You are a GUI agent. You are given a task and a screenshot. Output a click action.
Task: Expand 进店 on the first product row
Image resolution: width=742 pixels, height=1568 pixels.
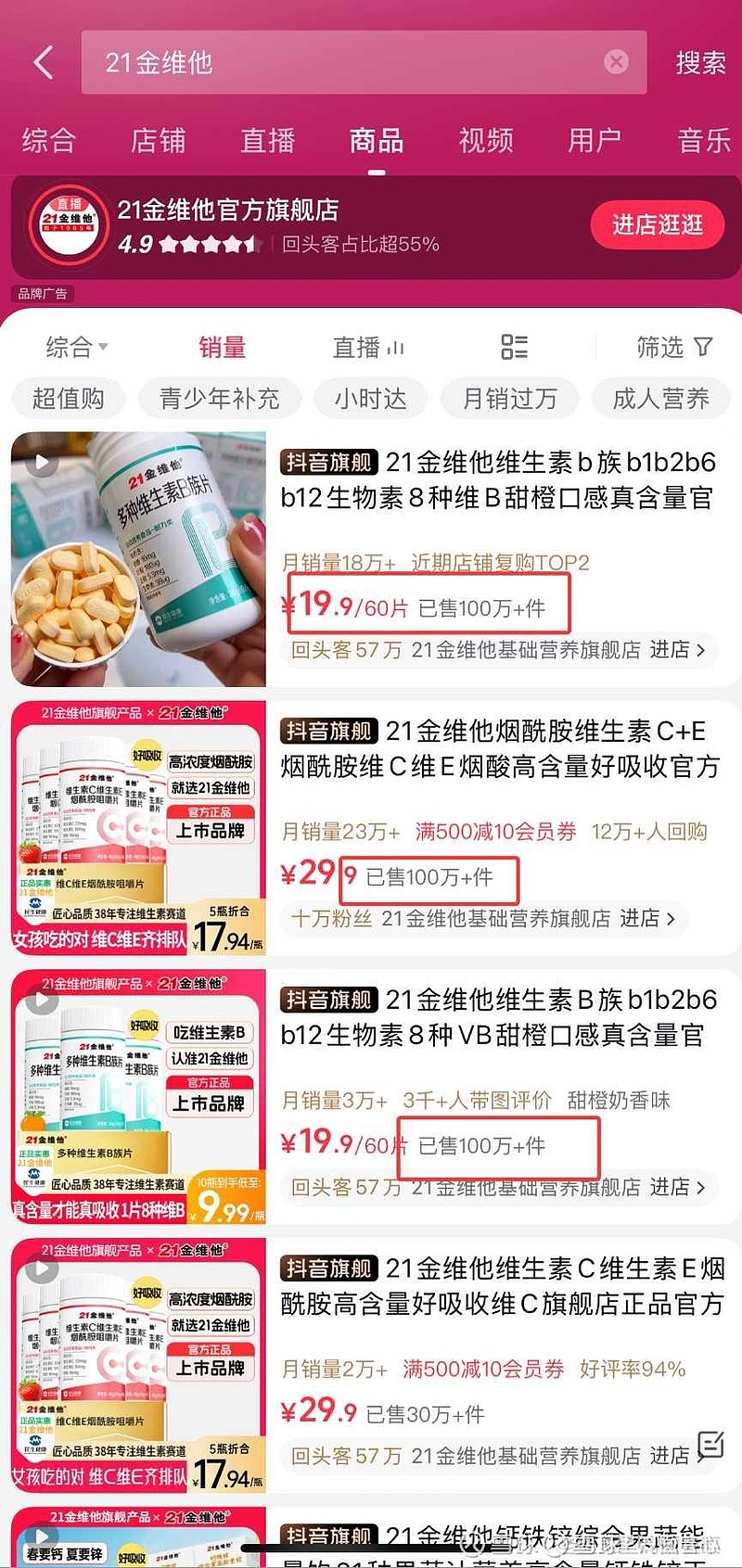pyautogui.click(x=678, y=651)
